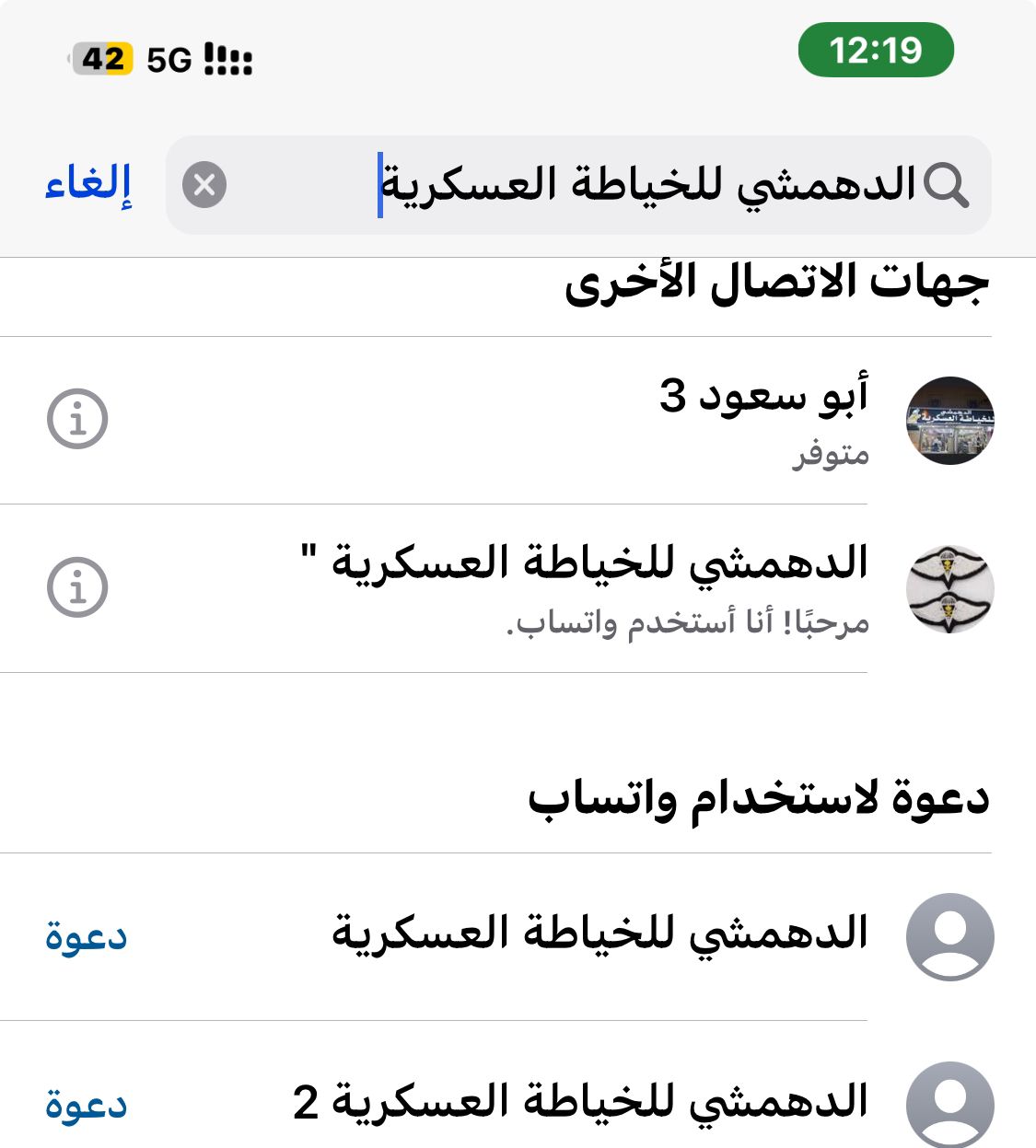Invite الدهمشي للخياطة العسكرية to WhatsApp via دعوة
Screen dimensions: 1036x1148
tap(86, 937)
